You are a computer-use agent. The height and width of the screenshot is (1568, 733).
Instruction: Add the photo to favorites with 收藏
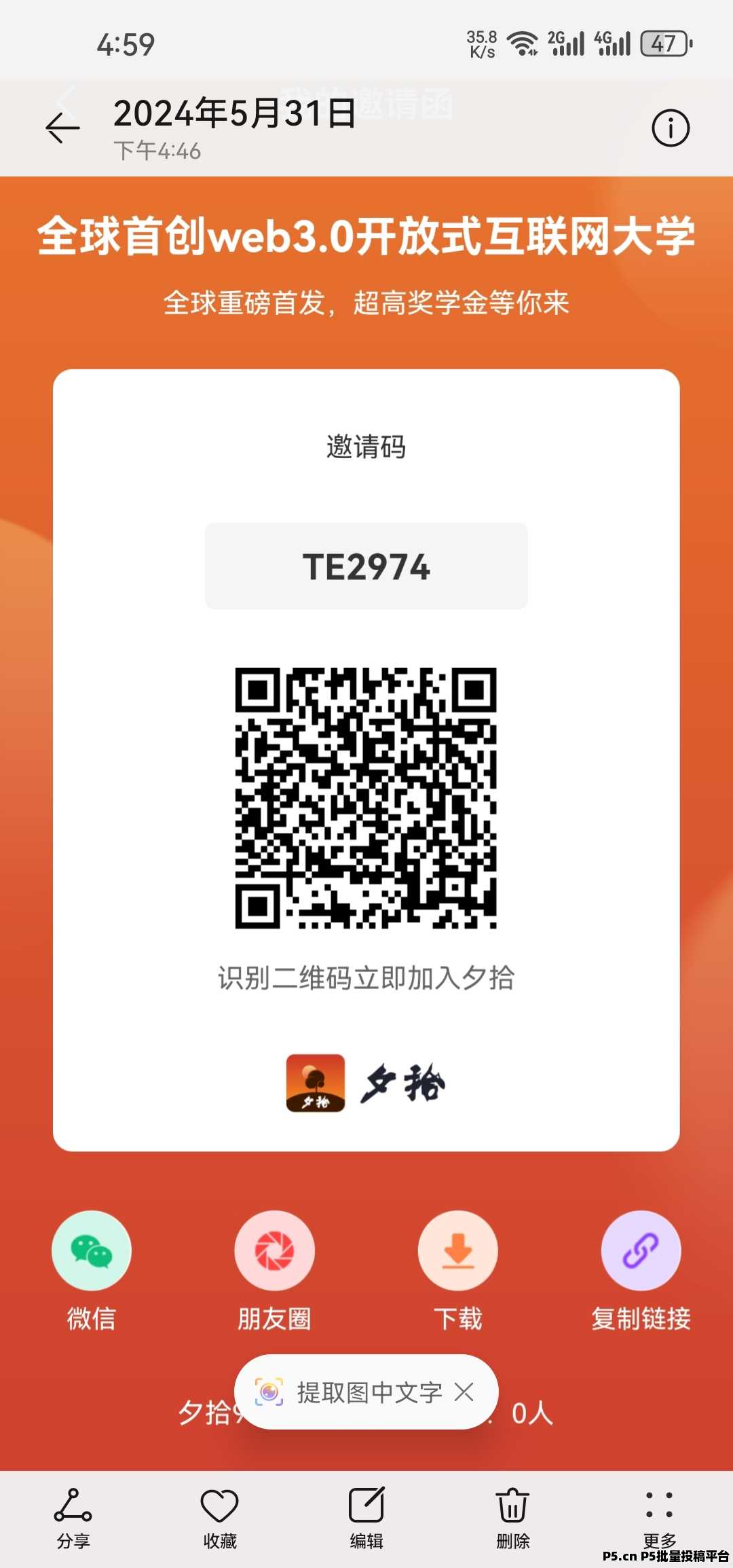click(220, 1518)
